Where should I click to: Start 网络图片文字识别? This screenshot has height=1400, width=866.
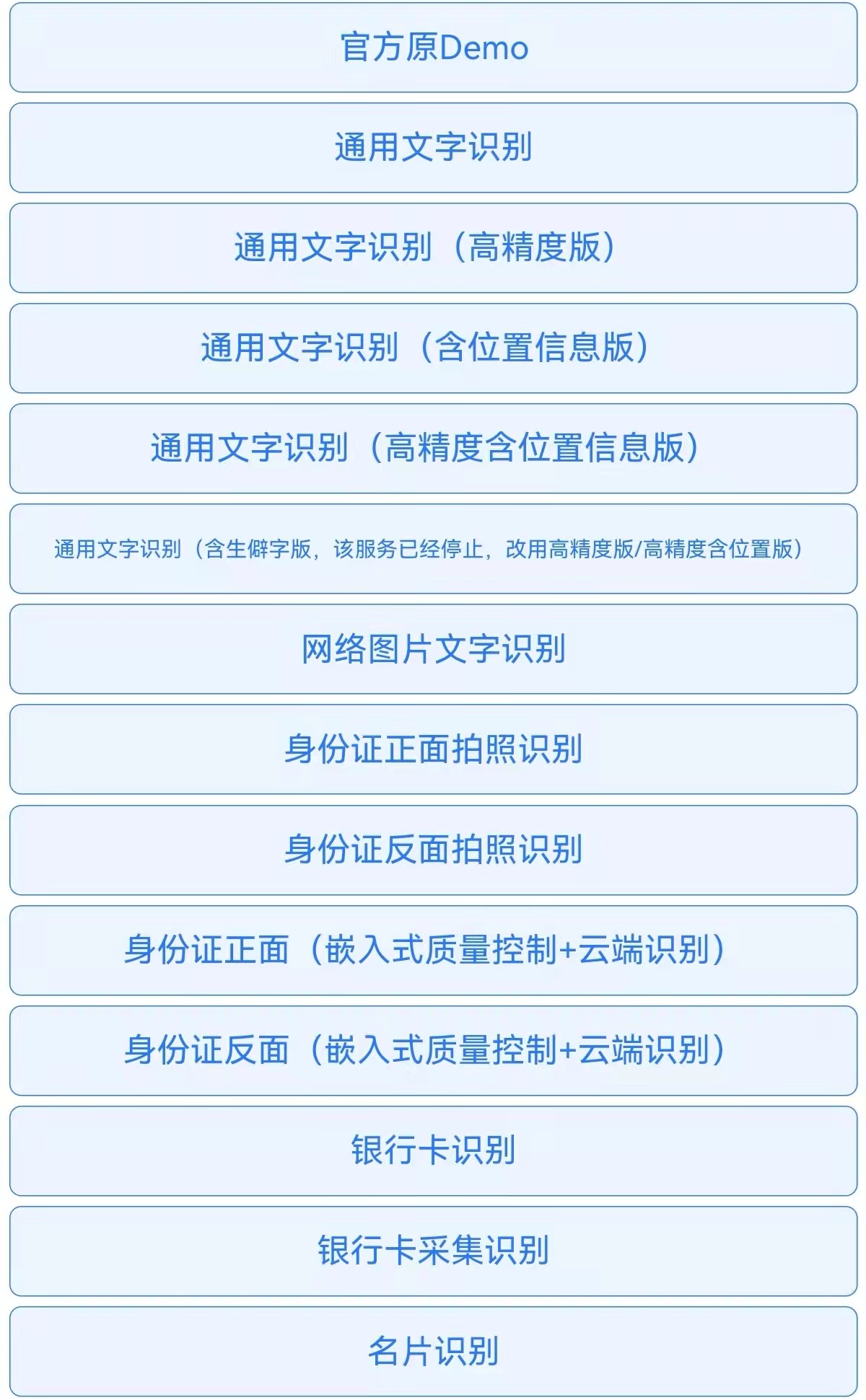[433, 649]
